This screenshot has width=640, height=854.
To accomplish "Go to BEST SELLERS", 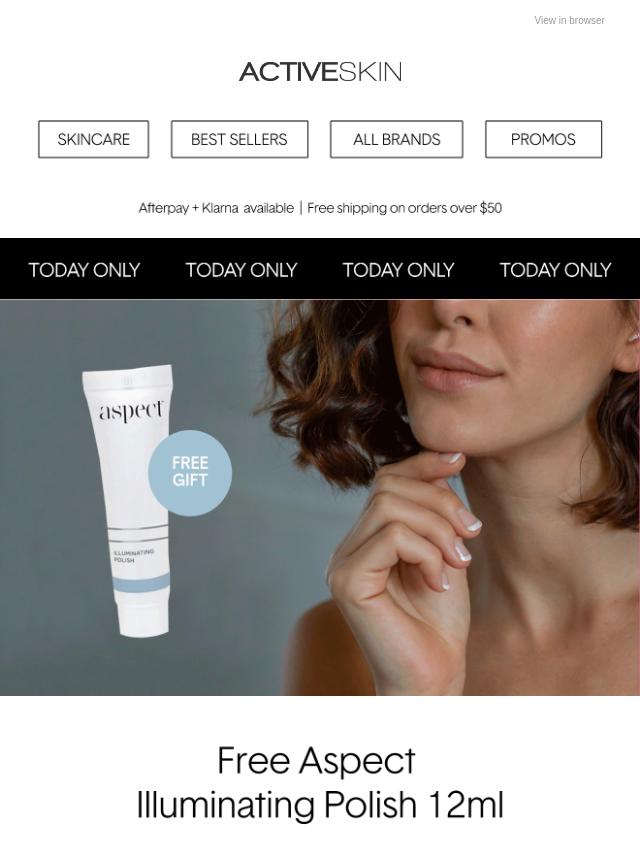I will (x=239, y=139).
